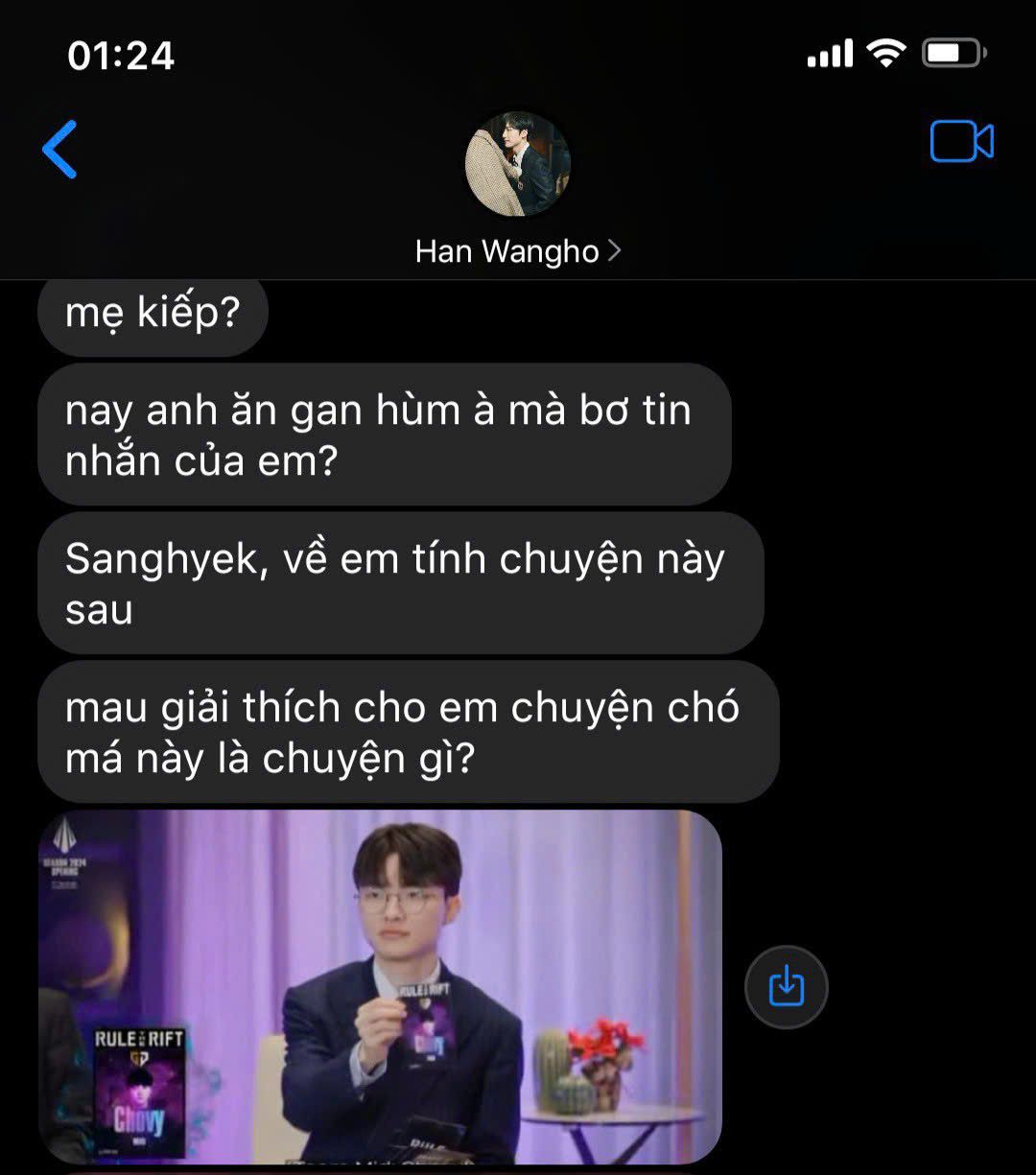Open the photo sent in chat
The width and height of the screenshot is (1036, 1175).
[x=380, y=986]
